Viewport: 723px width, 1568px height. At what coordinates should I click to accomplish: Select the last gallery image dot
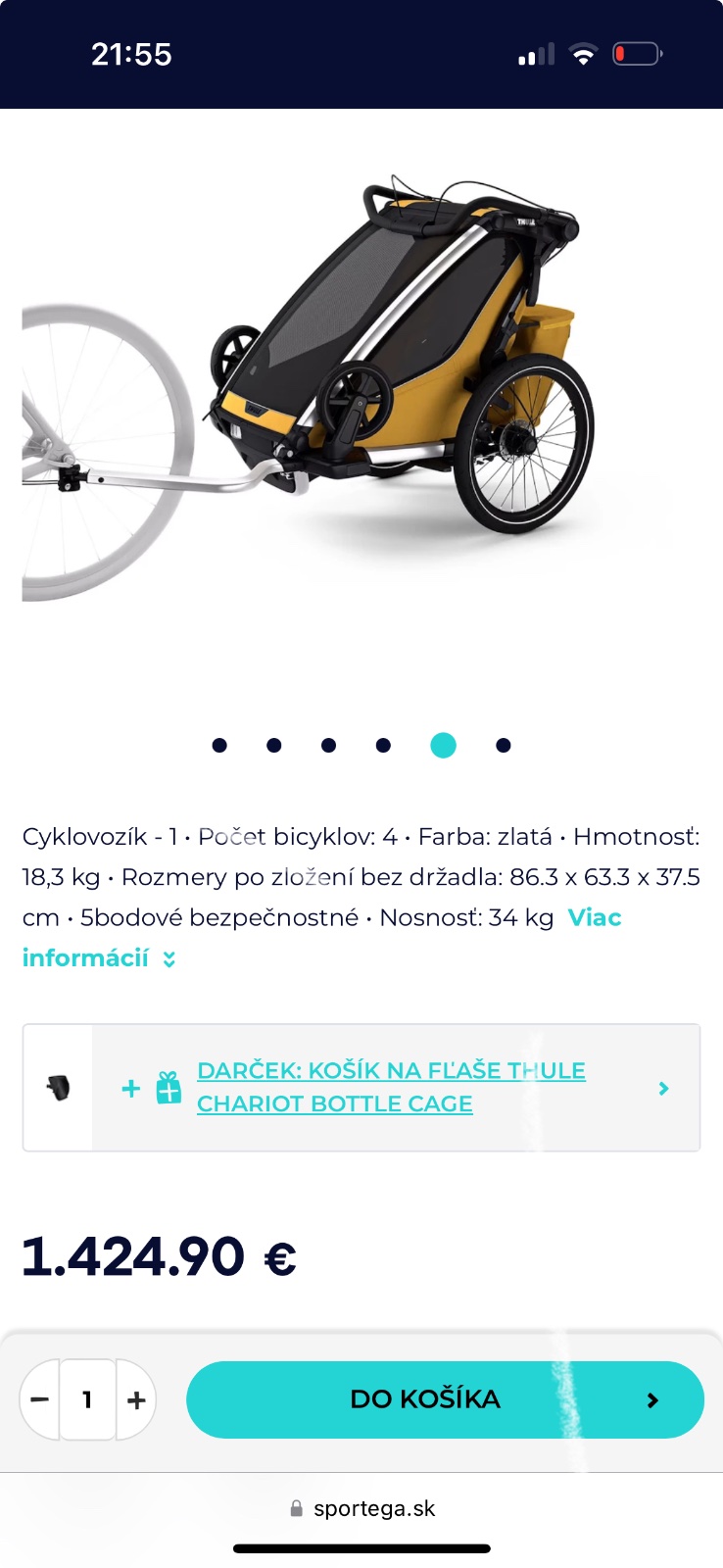(503, 746)
